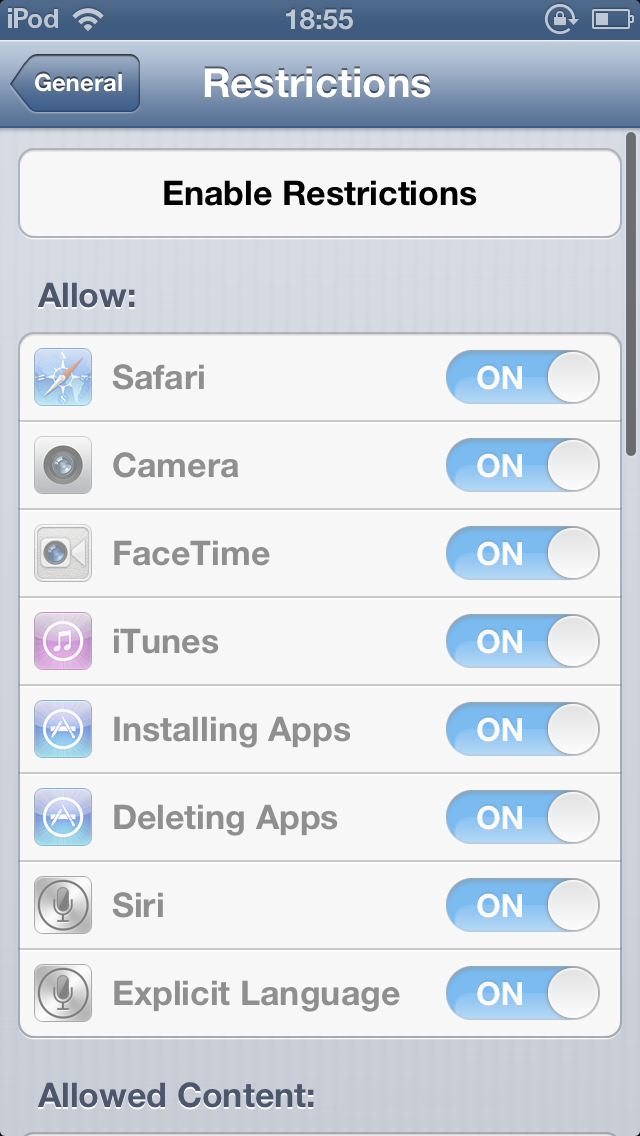Disable Installing Apps
640x1136 pixels.
[523, 730]
